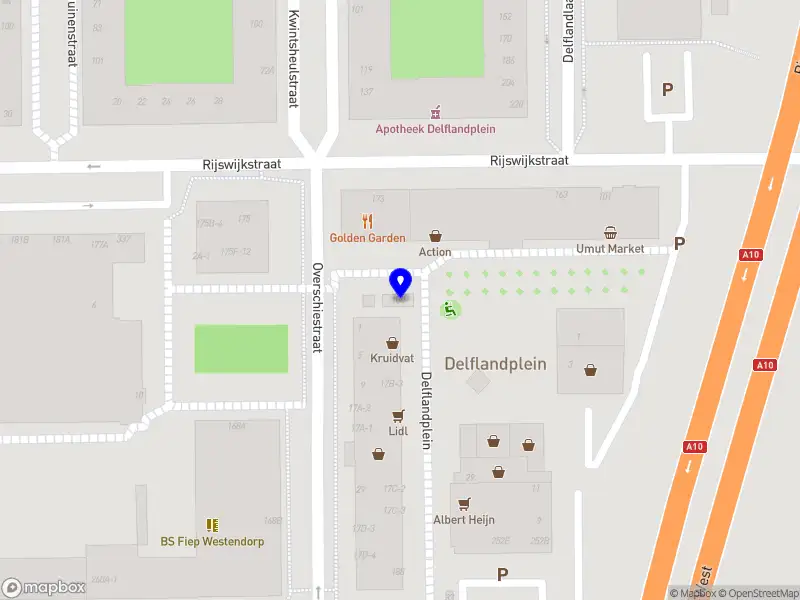Tap the Mapbox logo
The height and width of the screenshot is (600, 800).
[x=43, y=587]
